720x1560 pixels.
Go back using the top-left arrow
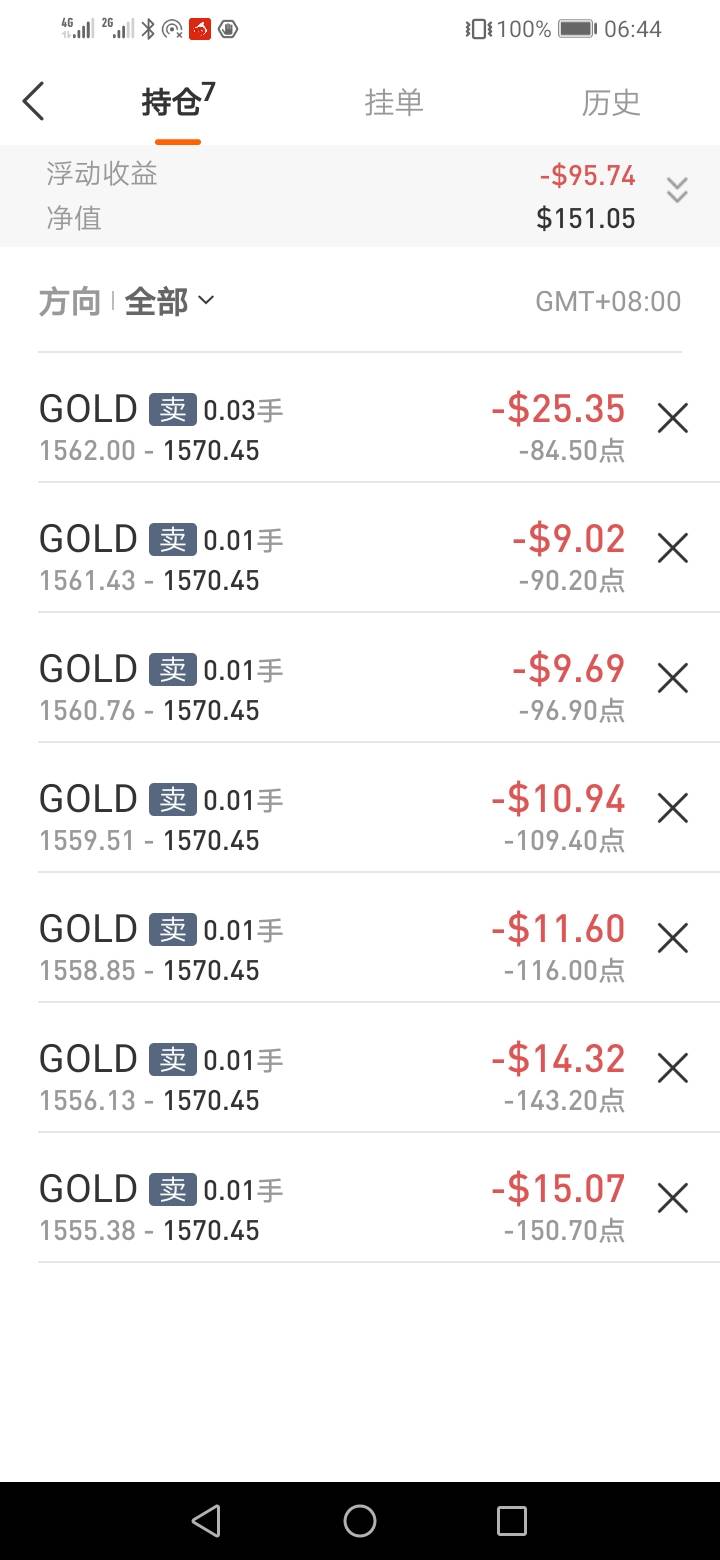34,102
